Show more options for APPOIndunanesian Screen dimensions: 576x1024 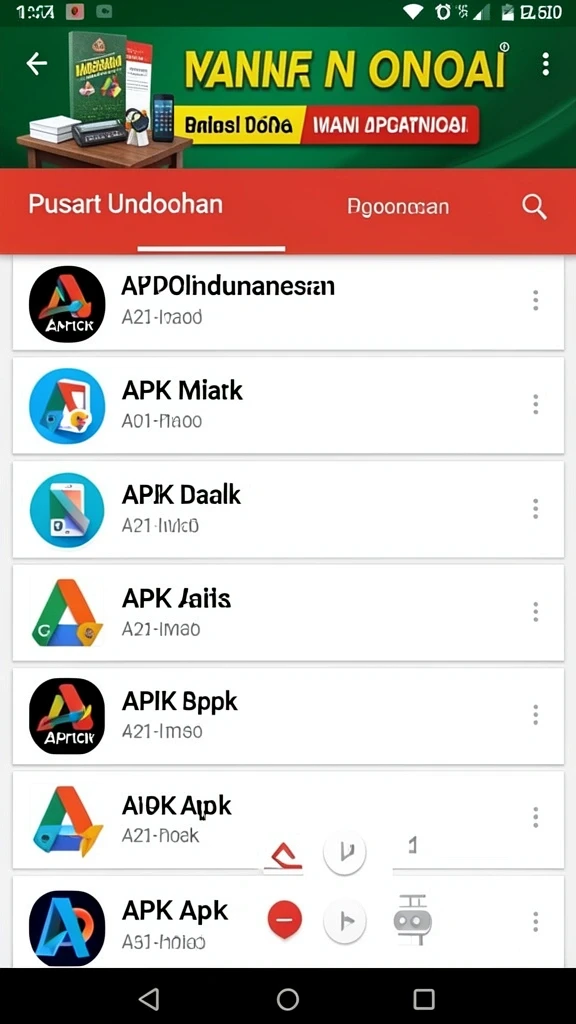coord(536,300)
